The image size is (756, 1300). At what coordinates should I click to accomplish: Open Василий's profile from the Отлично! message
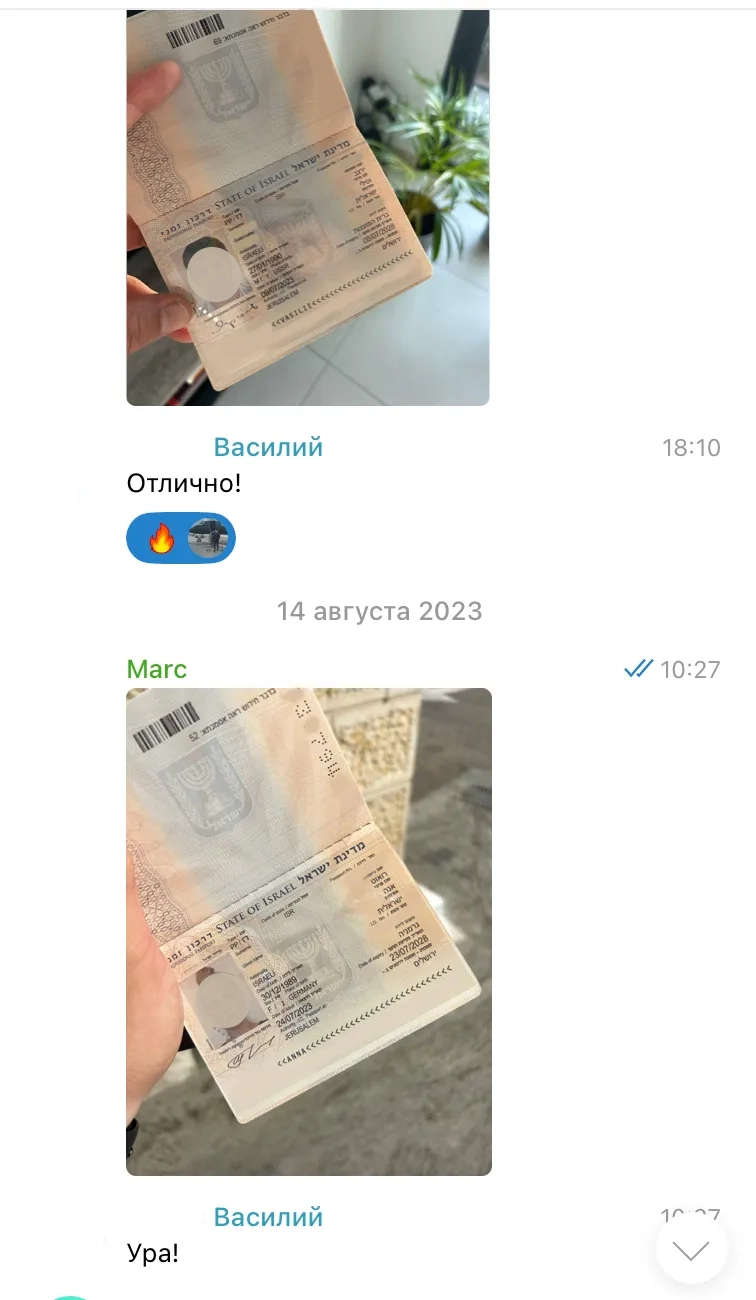point(269,447)
